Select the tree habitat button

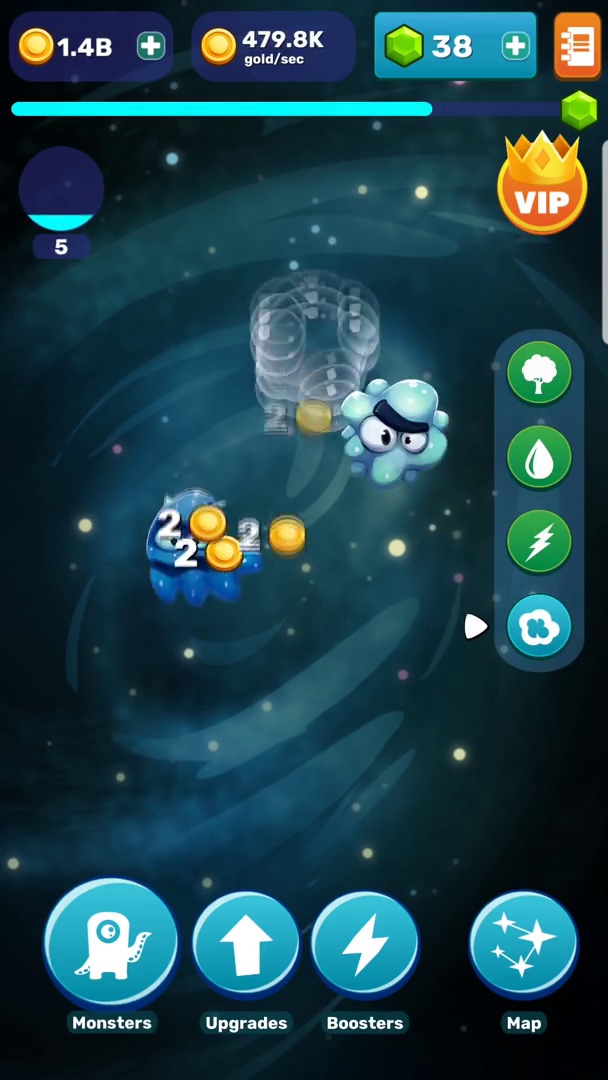coord(539,373)
